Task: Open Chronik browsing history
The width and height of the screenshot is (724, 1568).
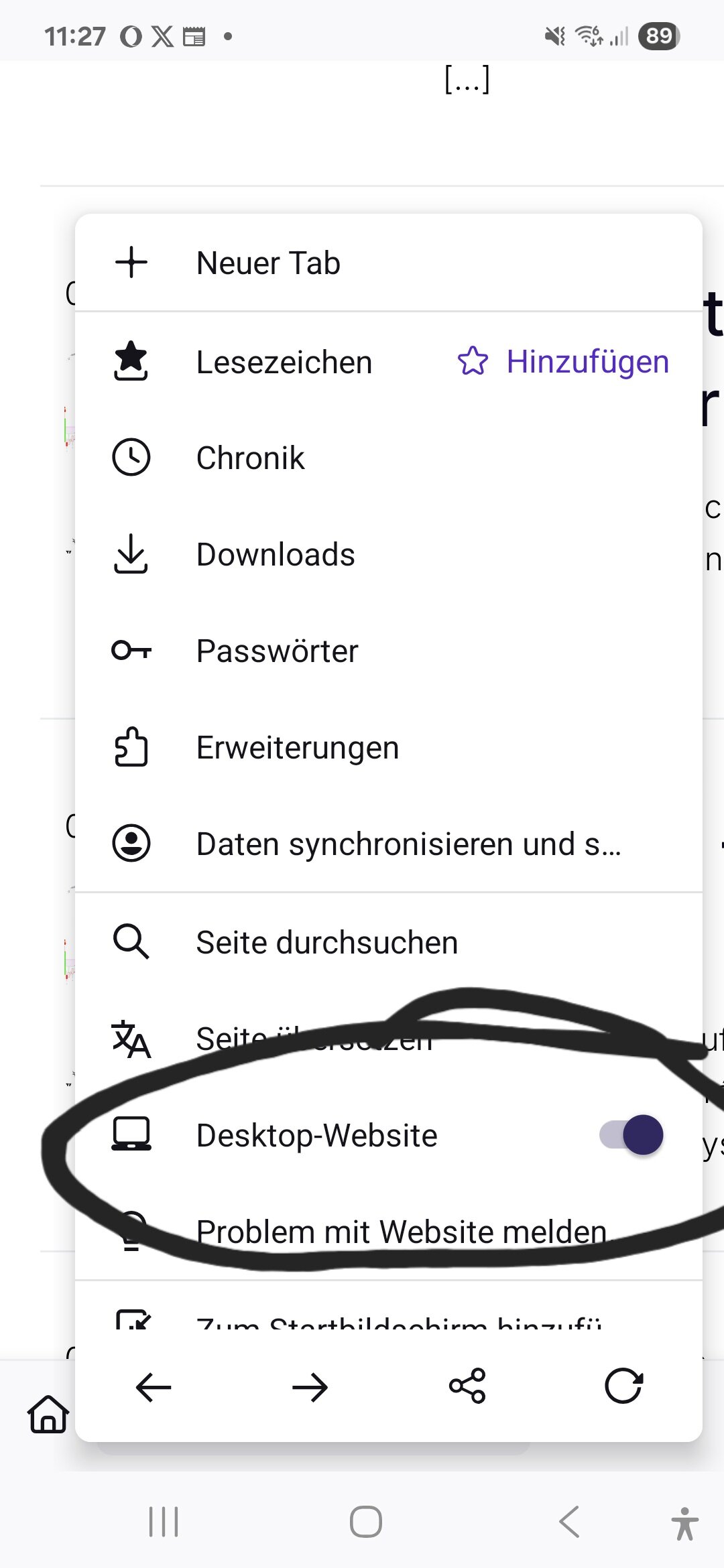Action: point(250,458)
